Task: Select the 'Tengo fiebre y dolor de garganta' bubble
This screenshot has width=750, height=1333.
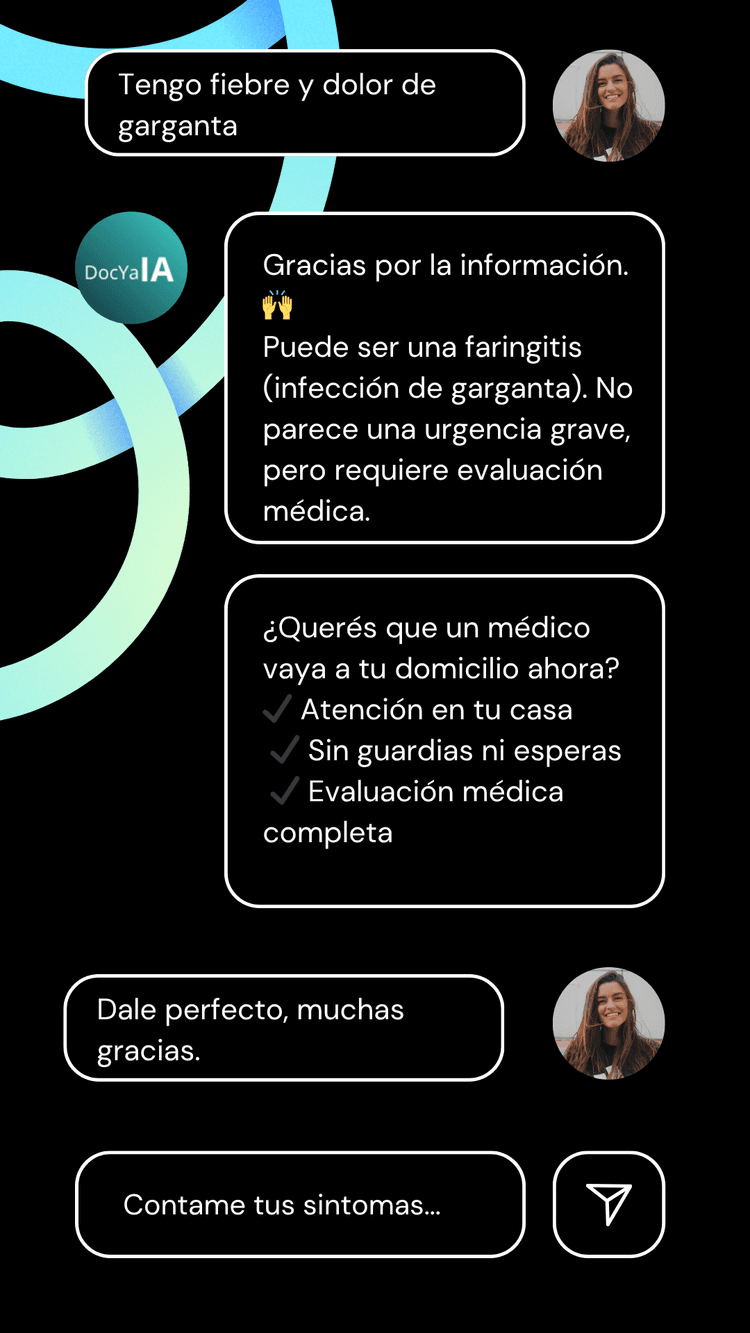Action: pyautogui.click(x=305, y=103)
